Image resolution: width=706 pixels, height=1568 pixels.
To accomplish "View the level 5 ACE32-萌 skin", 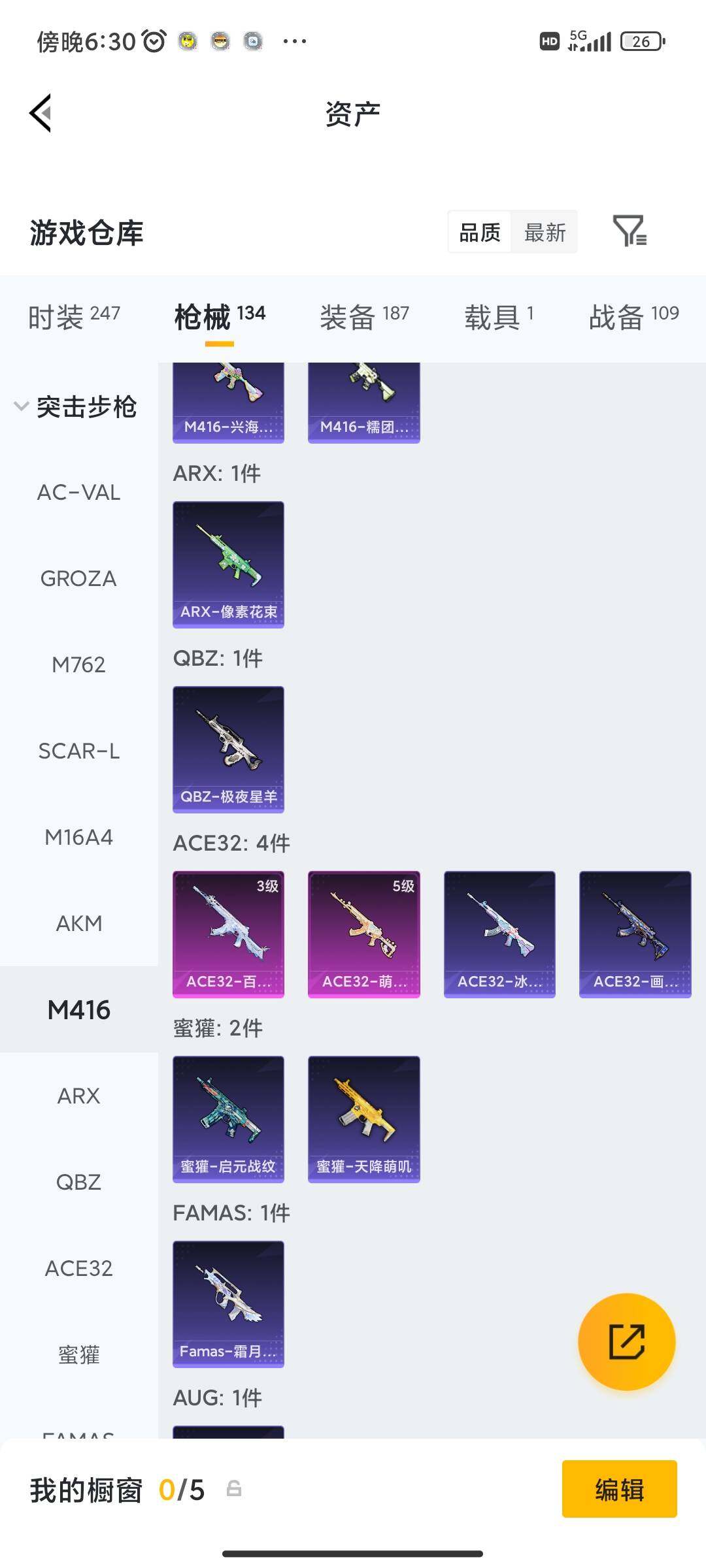I will point(363,934).
